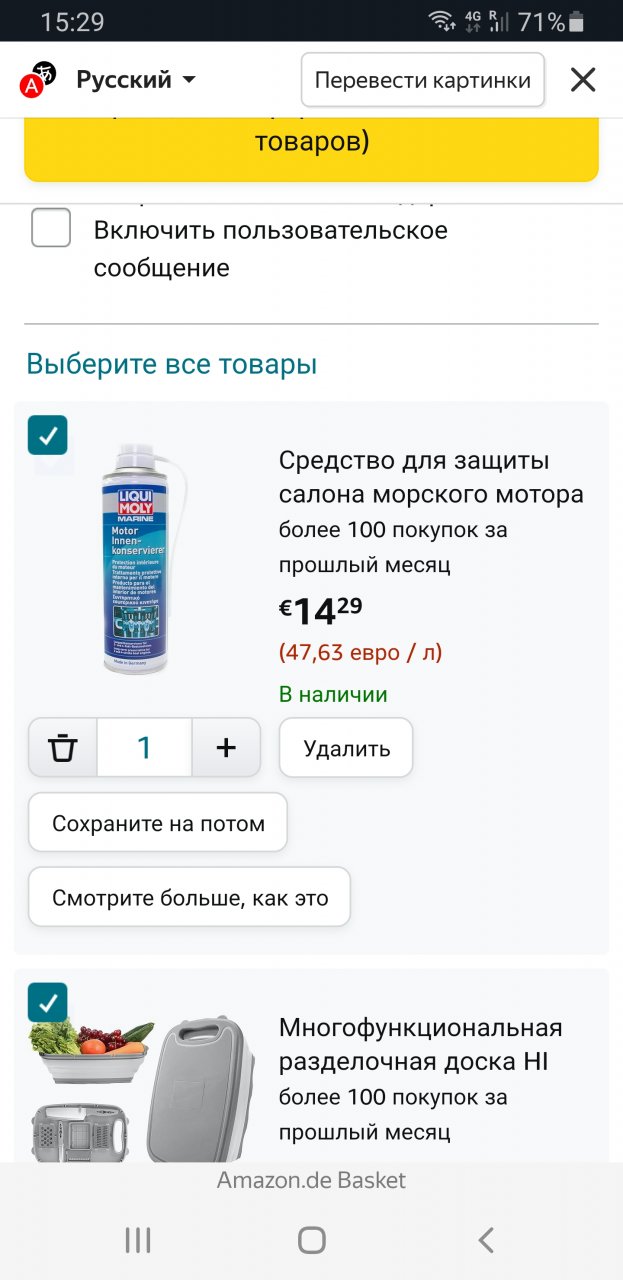This screenshot has height=1280, width=623.
Task: Open the Многофункциональная разделочная доска product title
Action: (x=420, y=1044)
